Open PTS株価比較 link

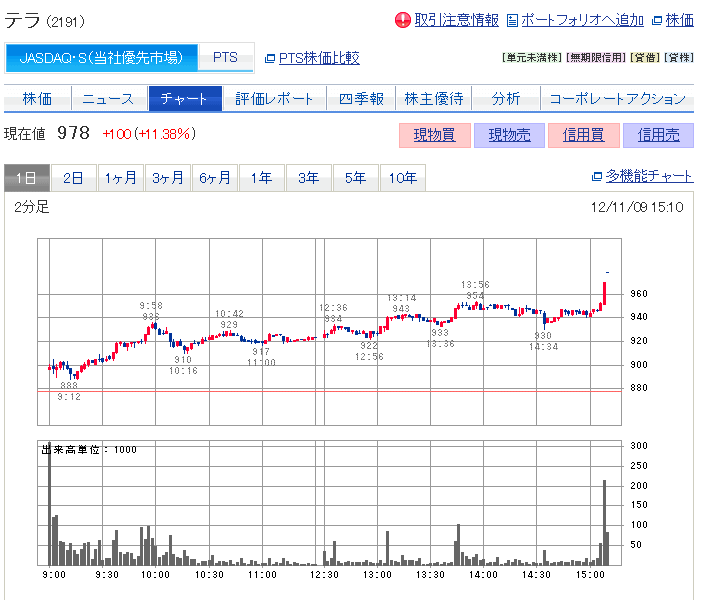[x=318, y=58]
